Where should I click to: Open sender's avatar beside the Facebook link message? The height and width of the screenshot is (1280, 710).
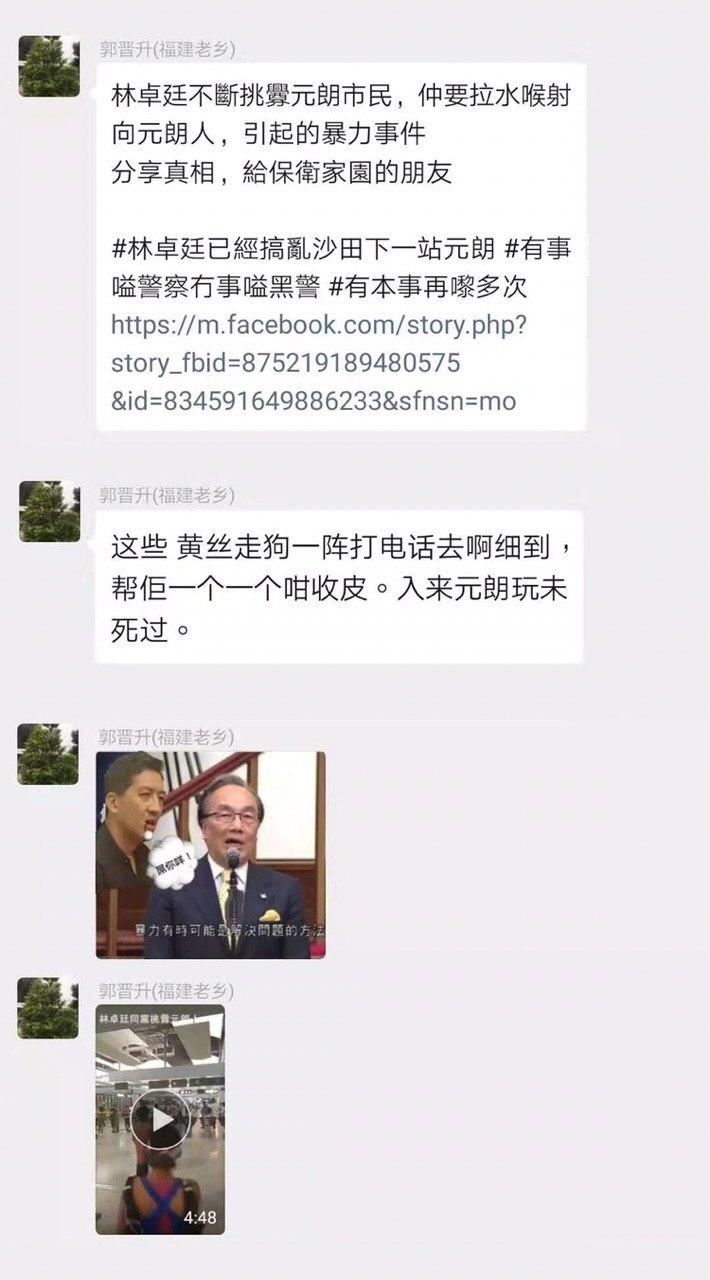[x=49, y=66]
